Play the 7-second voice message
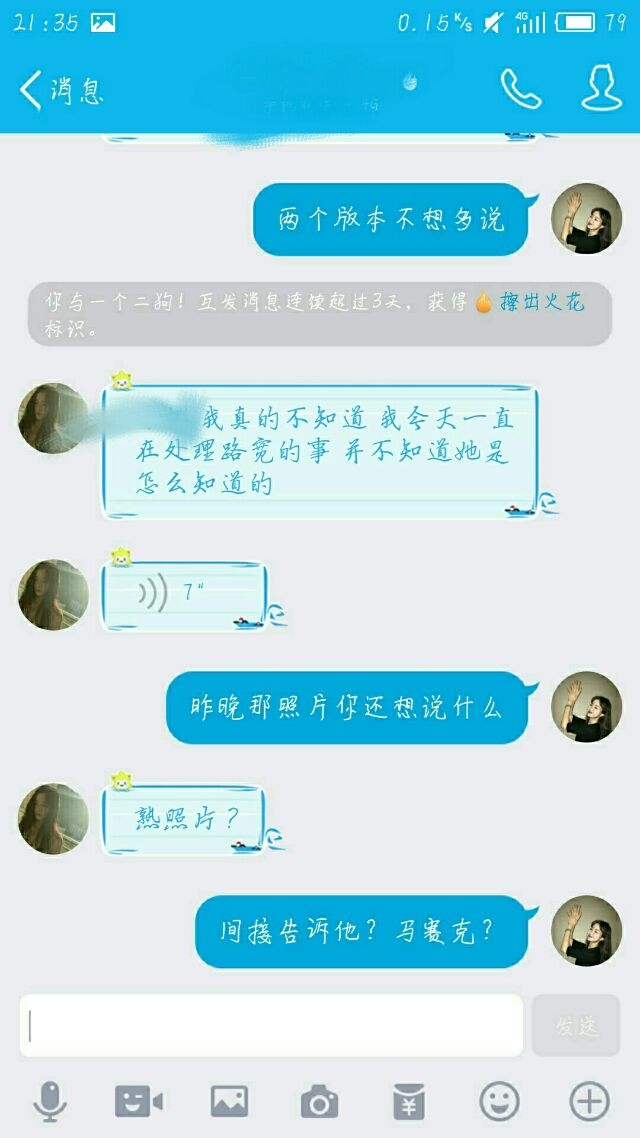640x1138 pixels. (184, 594)
